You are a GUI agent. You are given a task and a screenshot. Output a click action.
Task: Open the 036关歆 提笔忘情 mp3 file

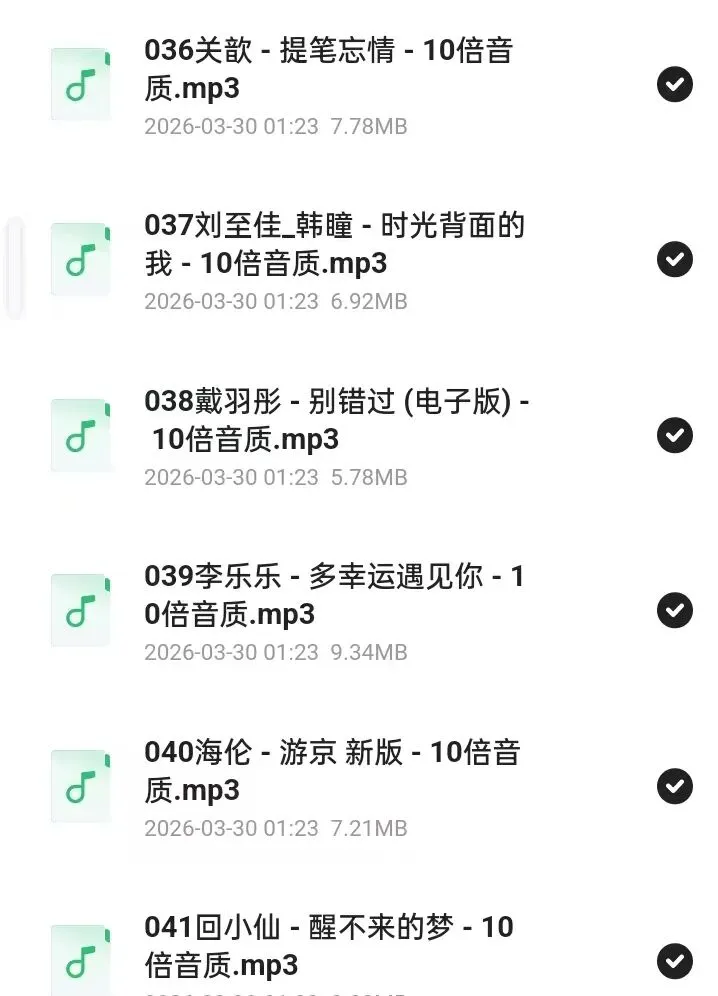click(x=330, y=70)
